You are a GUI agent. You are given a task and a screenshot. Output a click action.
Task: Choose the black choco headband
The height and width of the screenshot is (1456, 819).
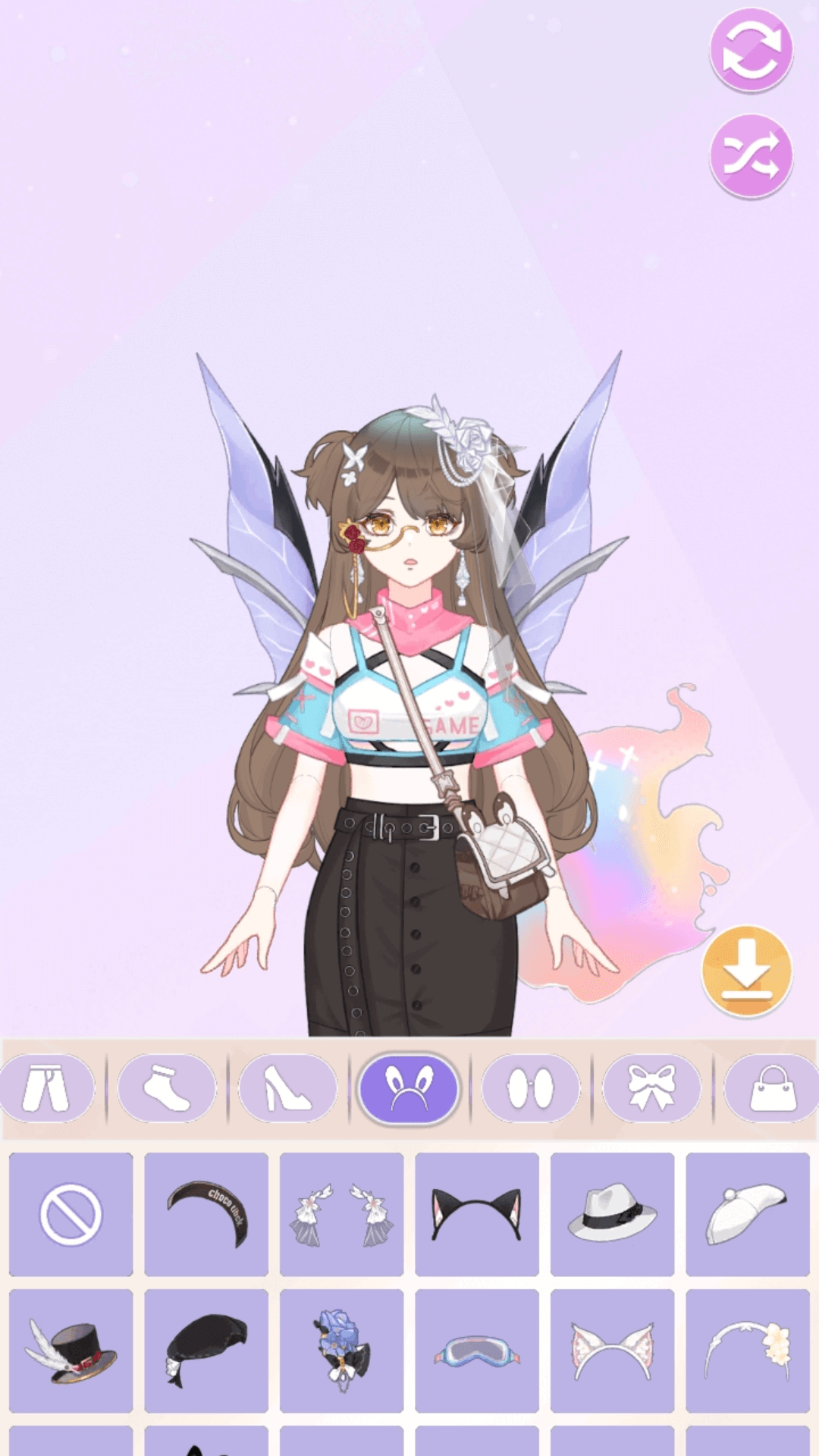click(x=206, y=1215)
